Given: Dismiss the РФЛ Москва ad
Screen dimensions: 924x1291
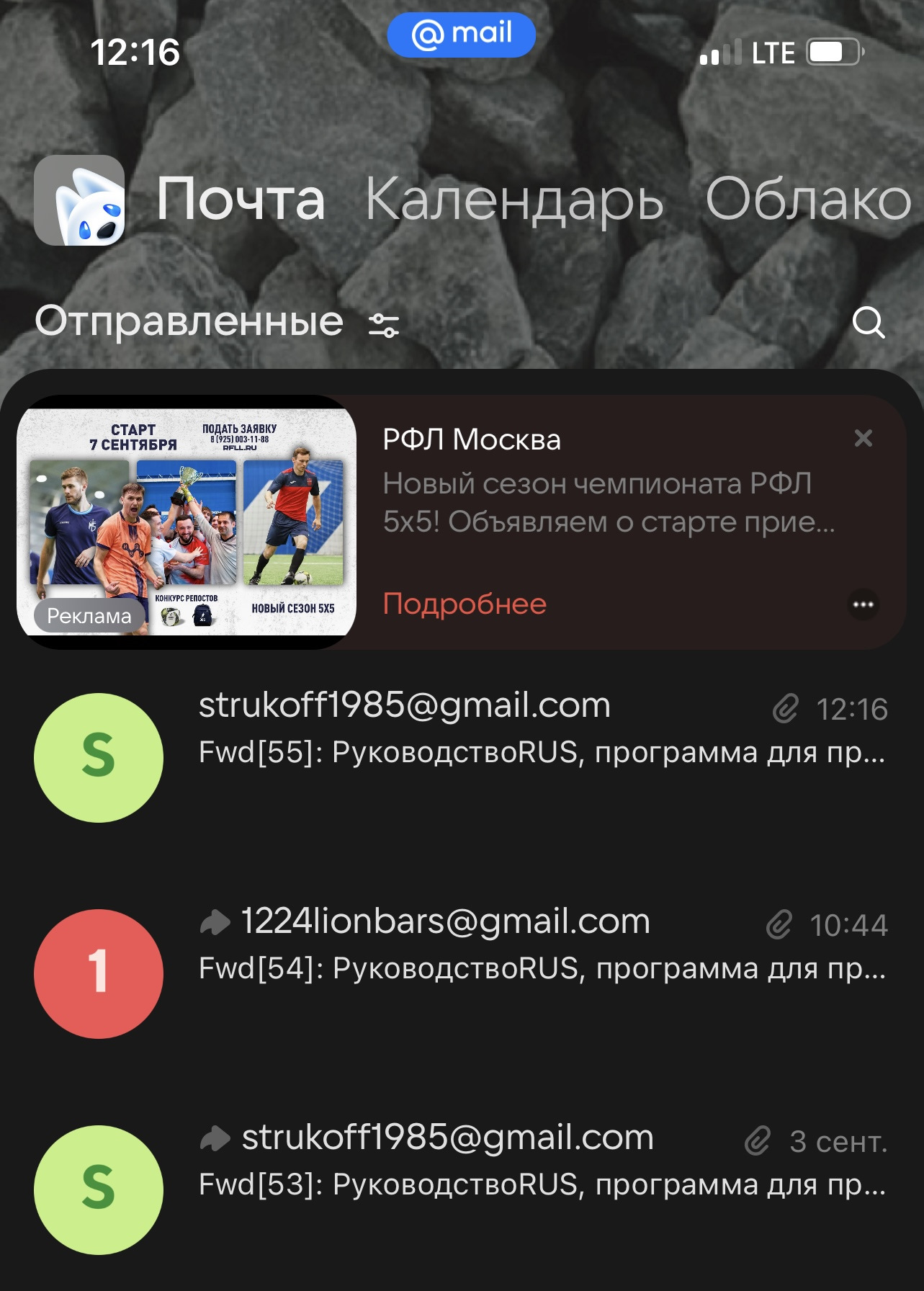Looking at the screenshot, I should point(863,438).
